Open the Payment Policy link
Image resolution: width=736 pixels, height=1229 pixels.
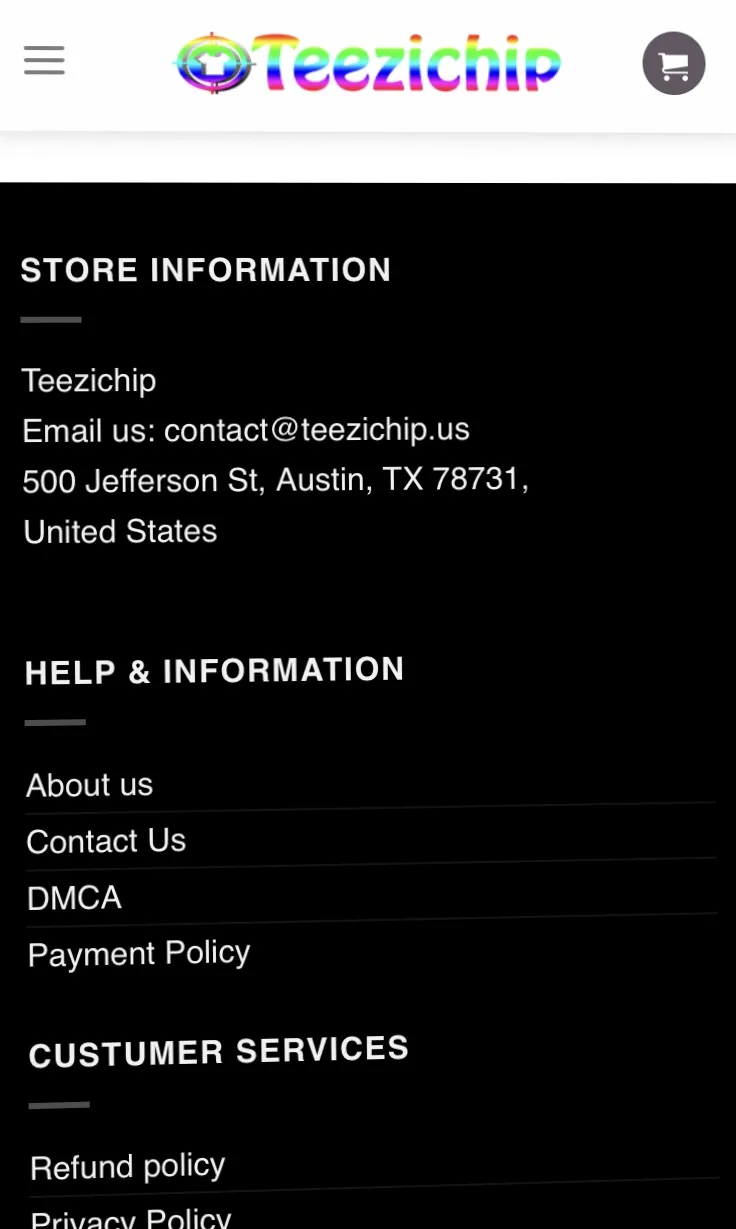tap(139, 953)
